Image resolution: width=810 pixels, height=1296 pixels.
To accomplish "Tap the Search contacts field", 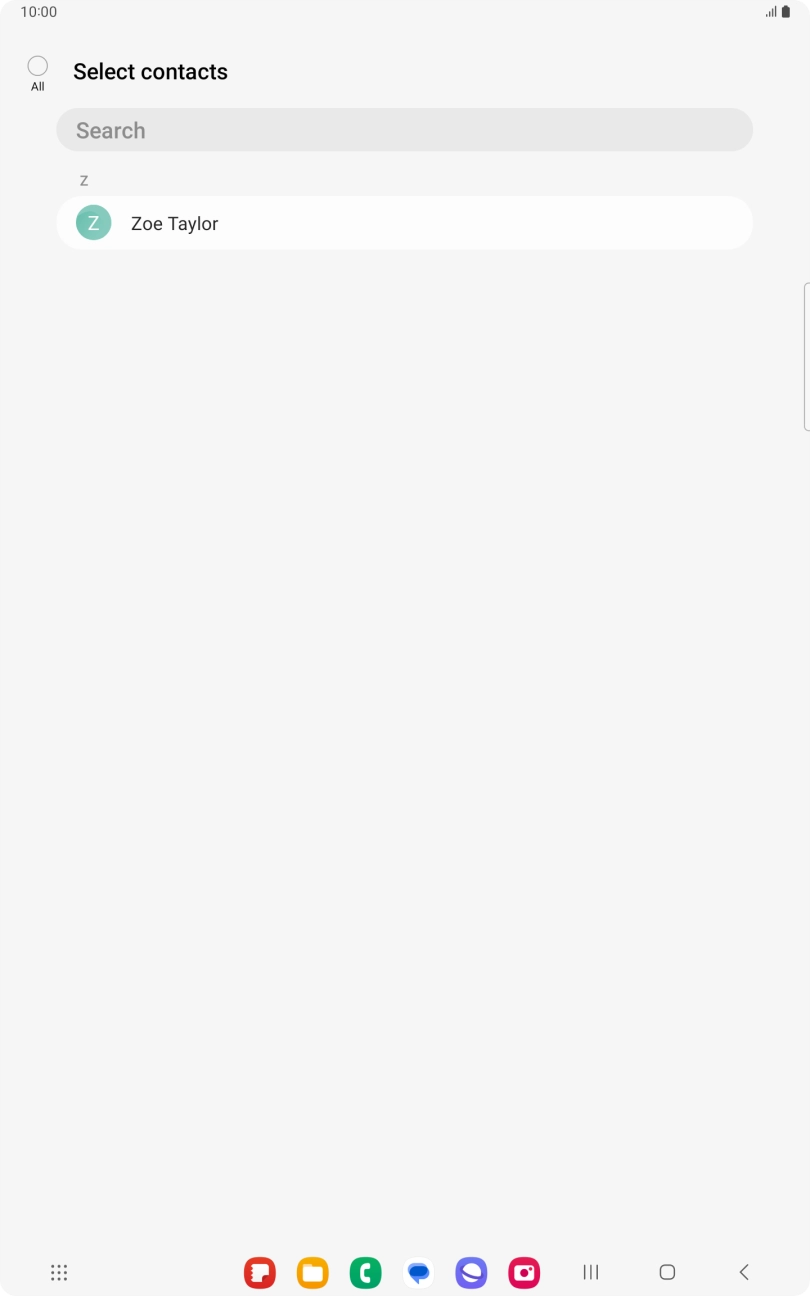I will coord(404,130).
